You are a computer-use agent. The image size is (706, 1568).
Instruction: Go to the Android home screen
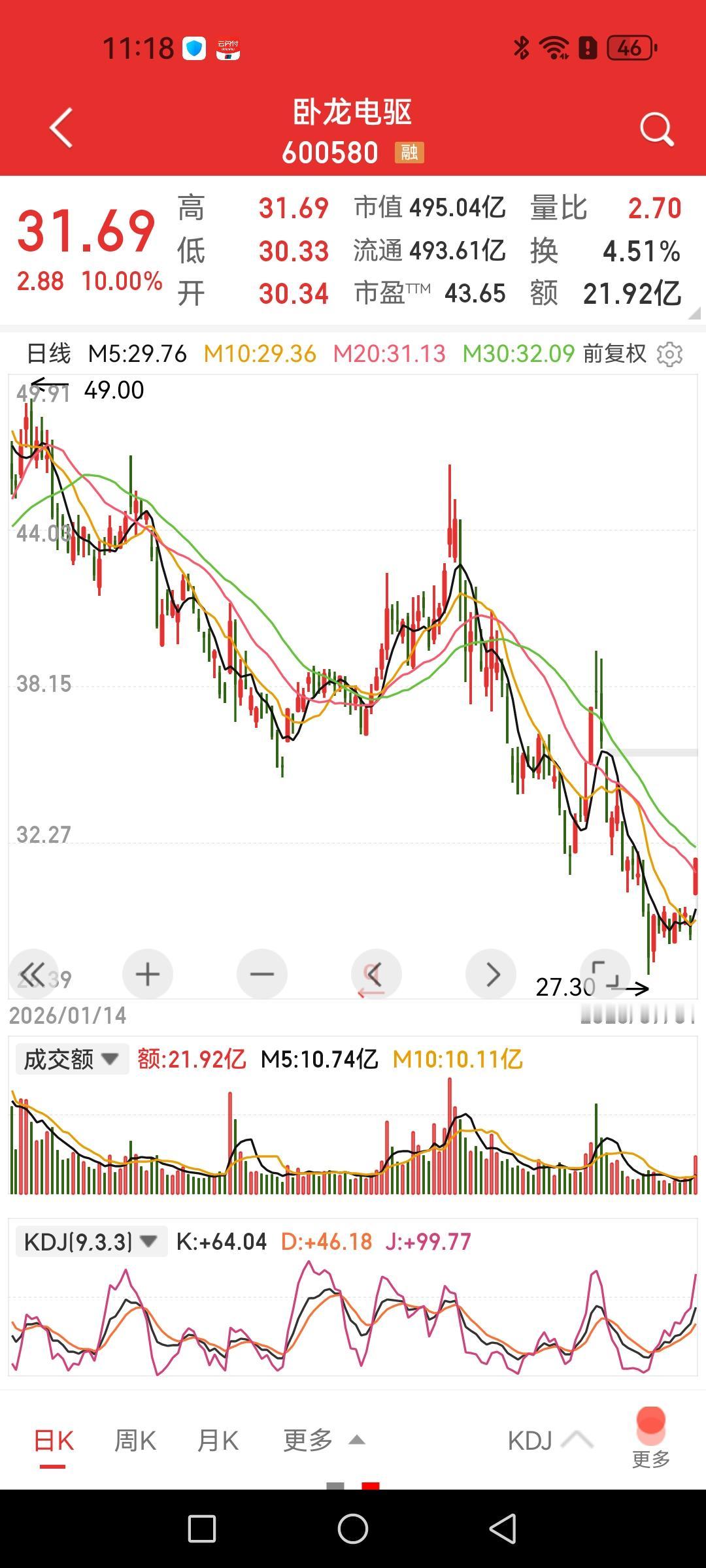pos(353,1529)
